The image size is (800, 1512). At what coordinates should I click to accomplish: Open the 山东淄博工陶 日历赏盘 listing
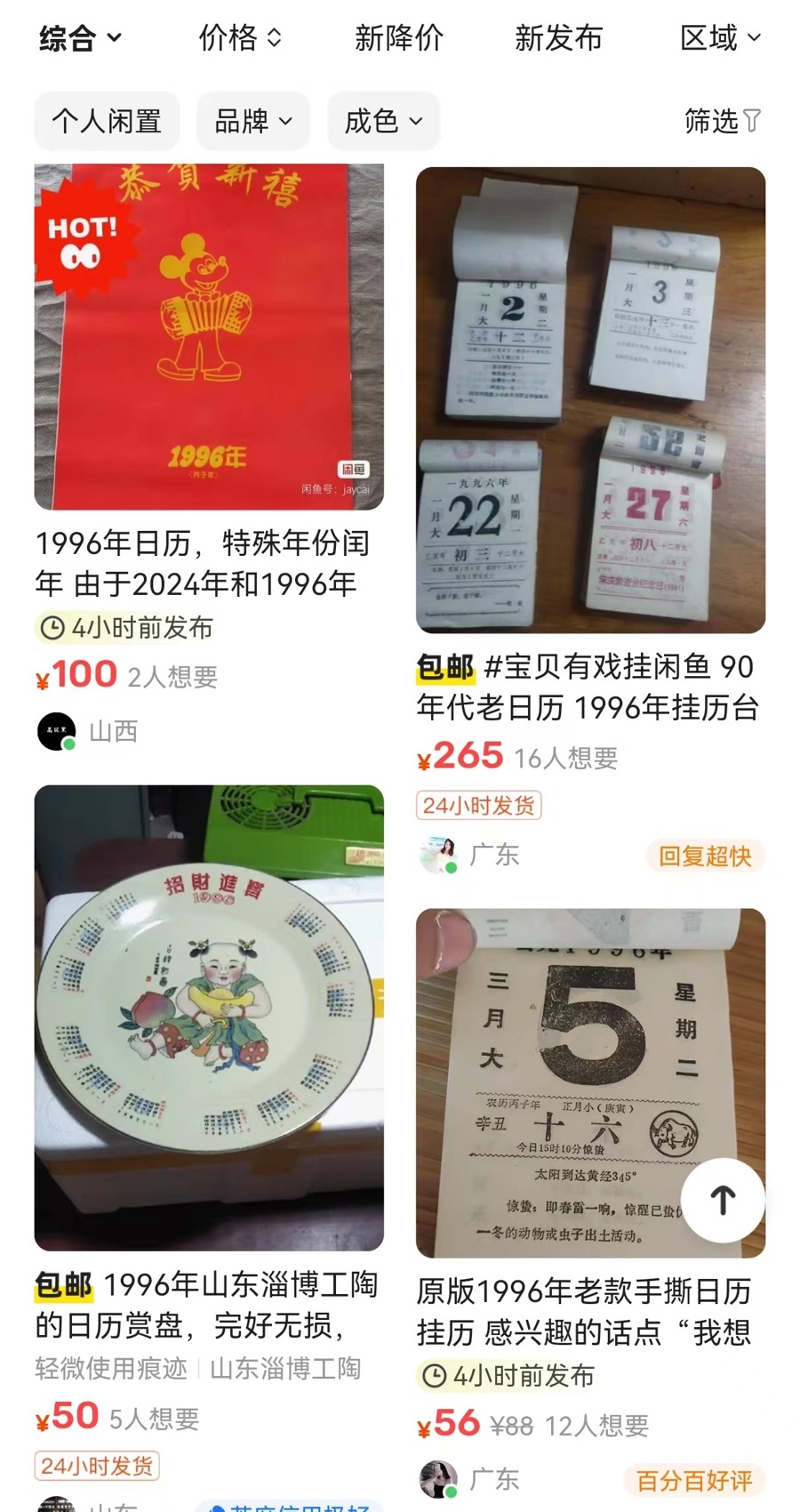[209, 1018]
